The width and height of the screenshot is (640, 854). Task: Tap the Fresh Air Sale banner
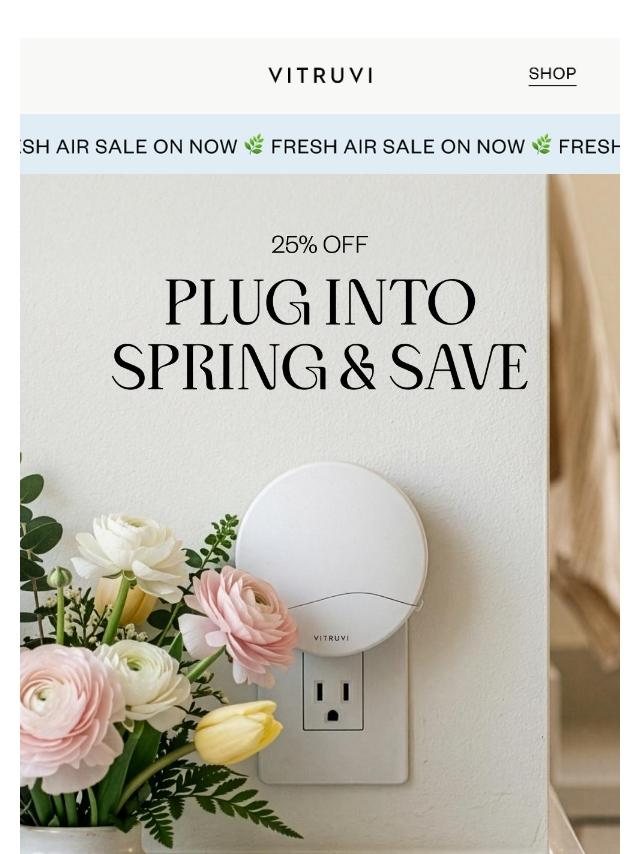[320, 146]
